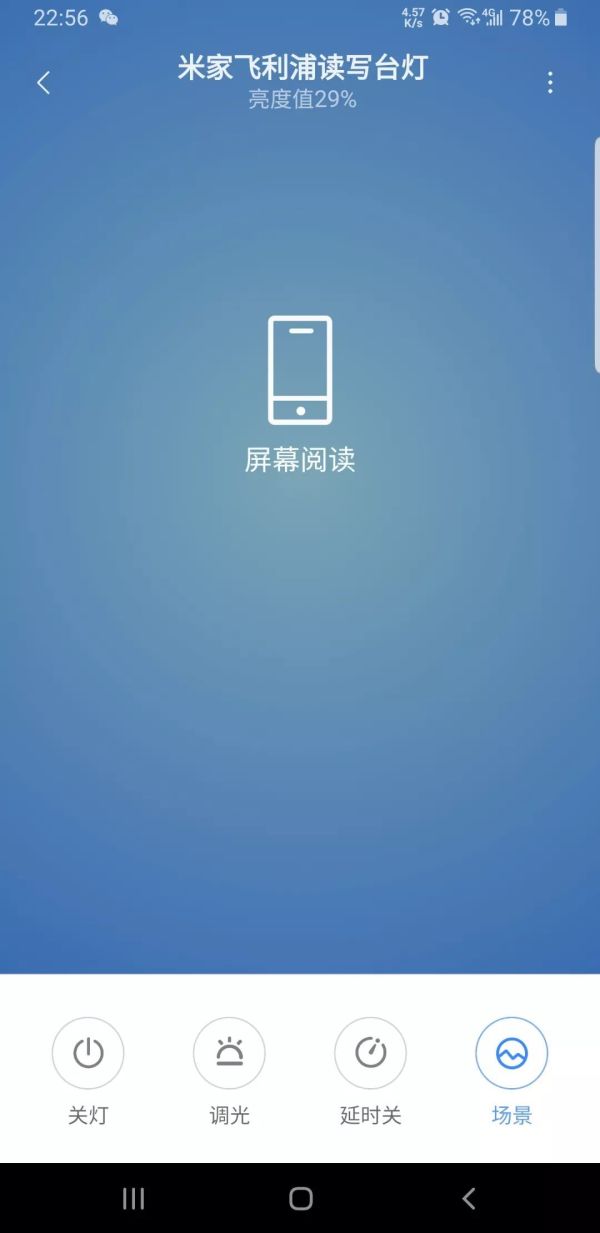Select the 场景 scene option

[511, 1053]
